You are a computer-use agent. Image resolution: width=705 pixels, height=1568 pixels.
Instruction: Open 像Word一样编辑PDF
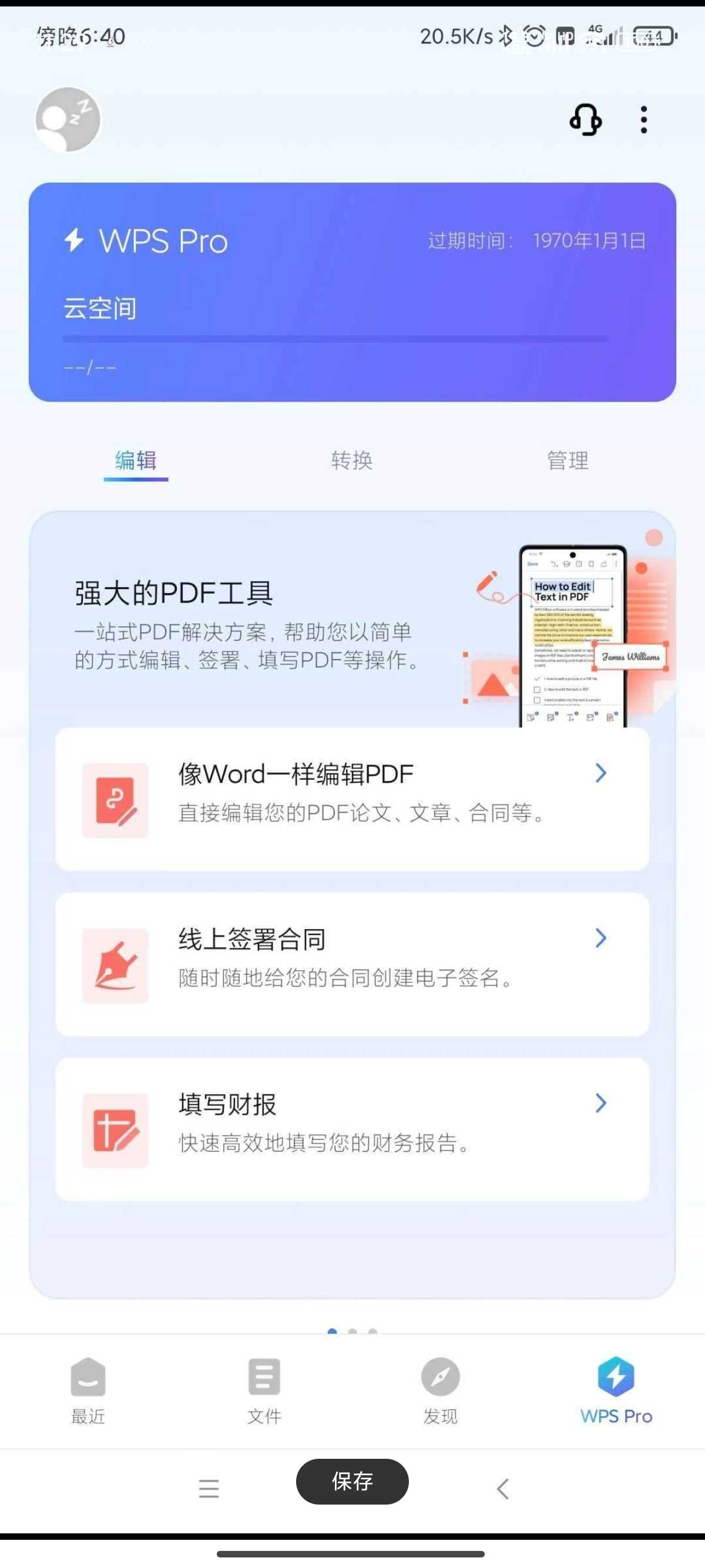352,799
